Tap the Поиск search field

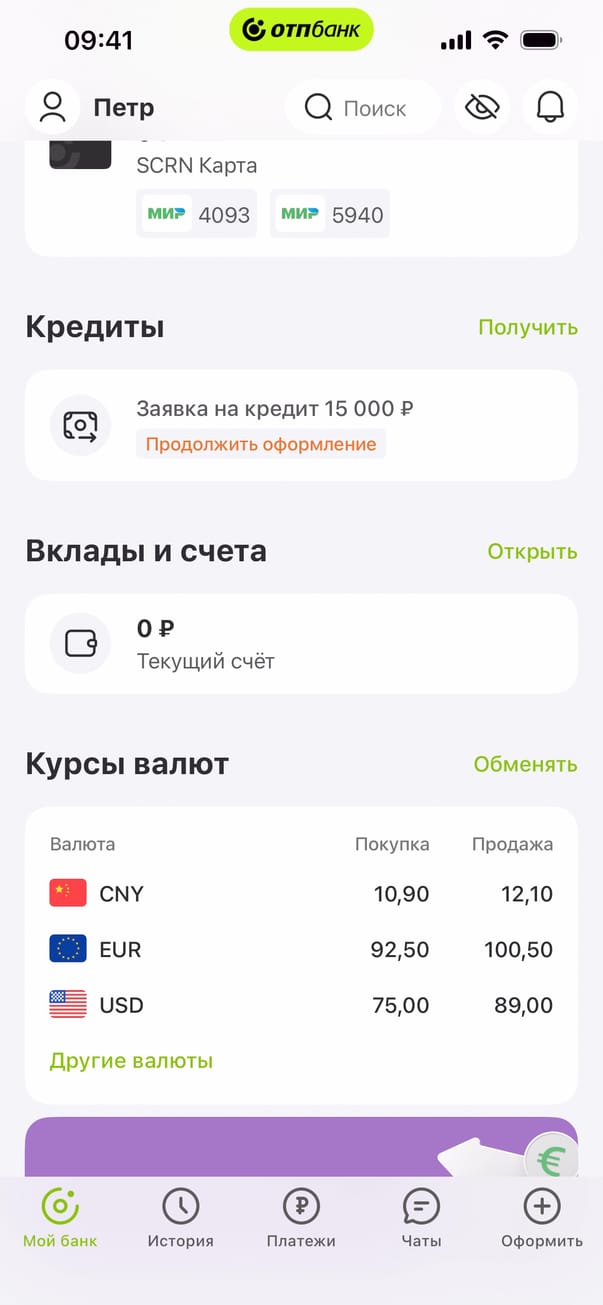(x=362, y=107)
